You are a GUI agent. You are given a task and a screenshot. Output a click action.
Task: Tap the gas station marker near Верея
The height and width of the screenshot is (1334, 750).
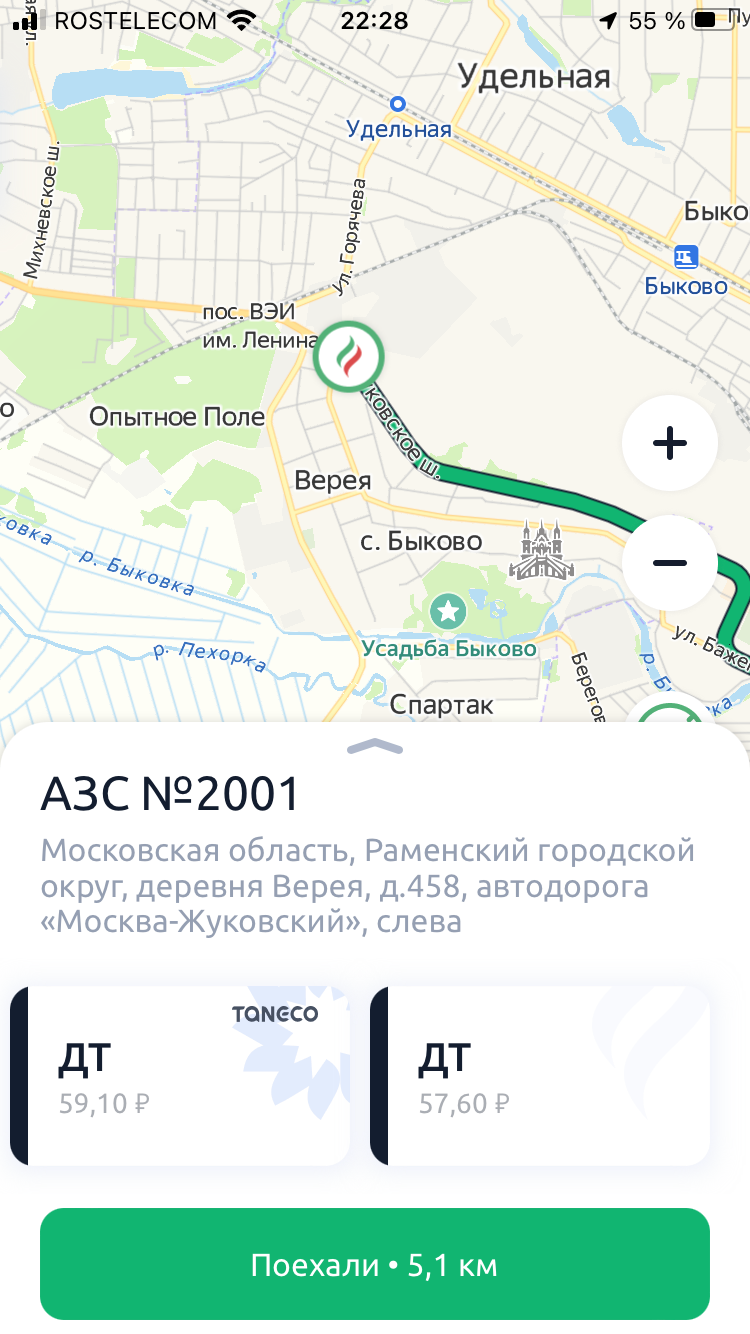tap(348, 357)
